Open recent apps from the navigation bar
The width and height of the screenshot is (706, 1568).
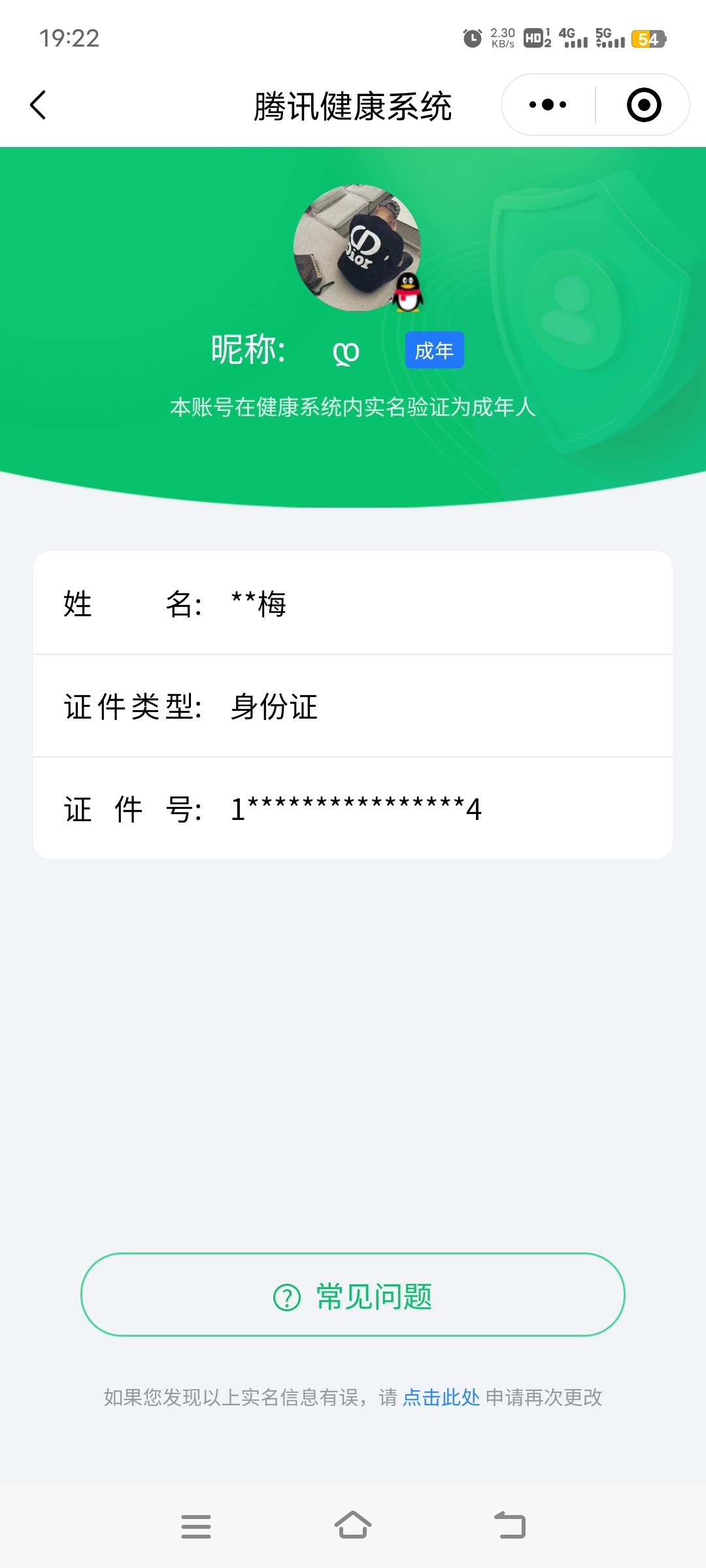coord(195,1526)
